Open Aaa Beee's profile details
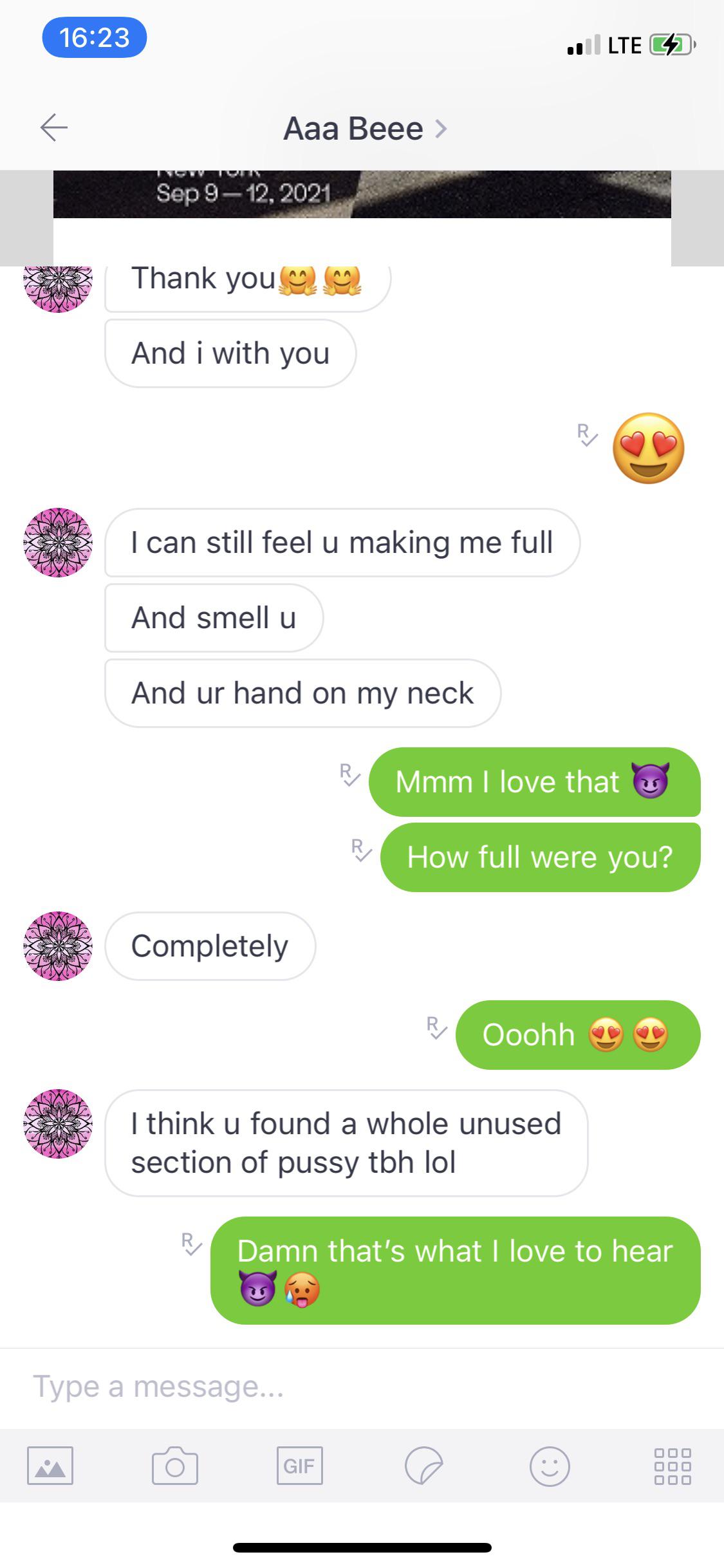The image size is (724, 1568). pos(364,128)
